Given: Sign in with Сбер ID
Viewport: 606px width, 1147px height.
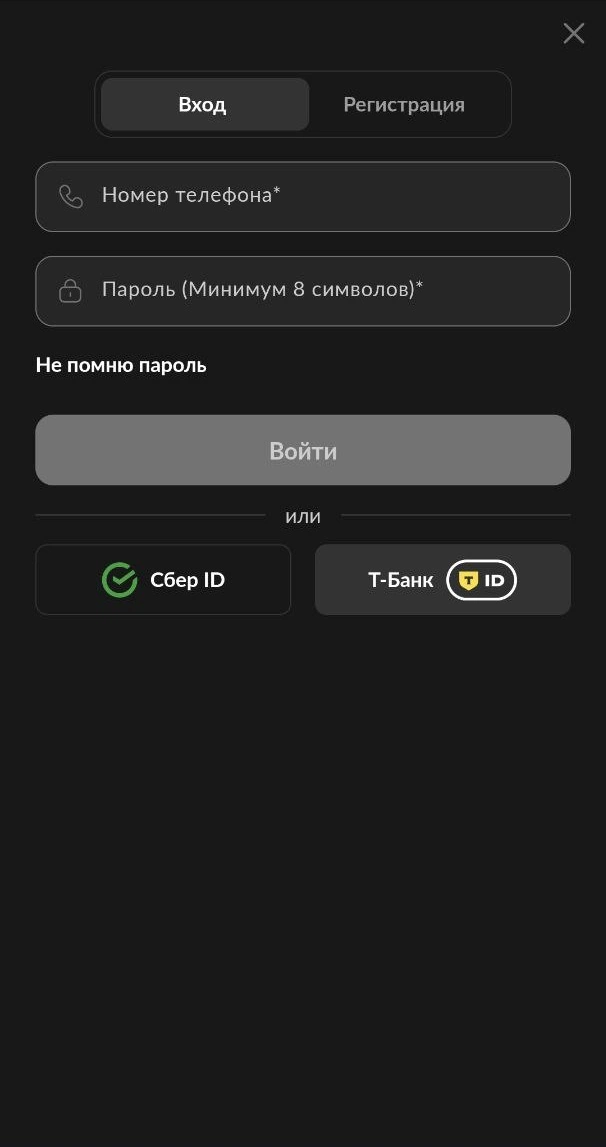Looking at the screenshot, I should coord(163,580).
